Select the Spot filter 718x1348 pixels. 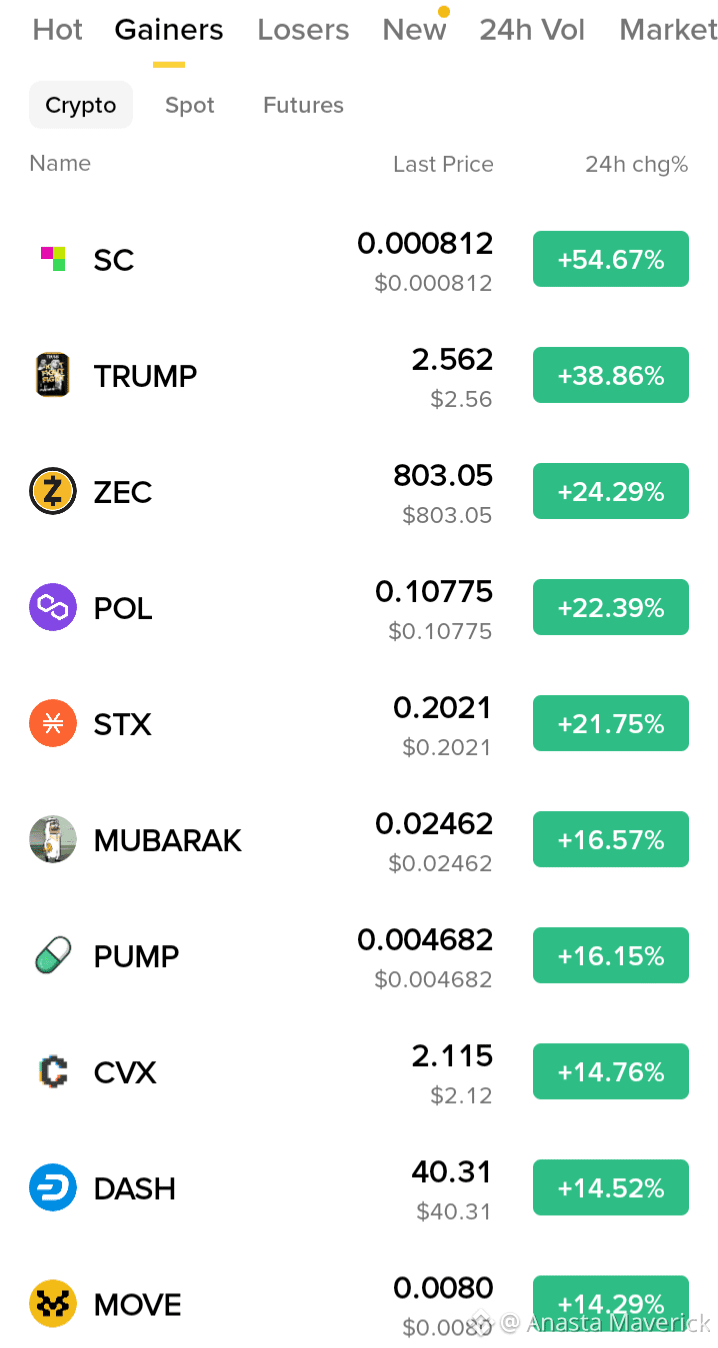click(190, 105)
